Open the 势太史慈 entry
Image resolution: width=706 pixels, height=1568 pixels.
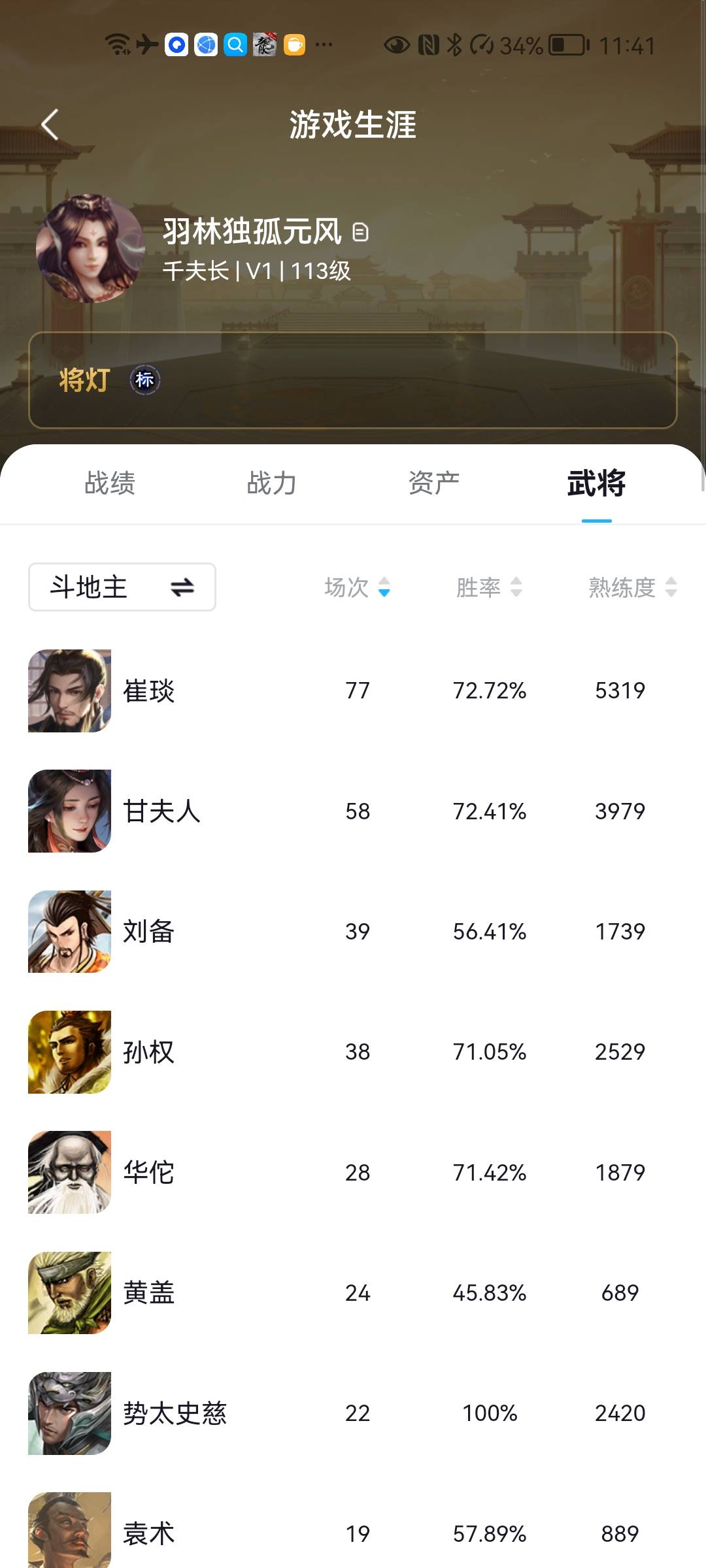[x=353, y=1413]
